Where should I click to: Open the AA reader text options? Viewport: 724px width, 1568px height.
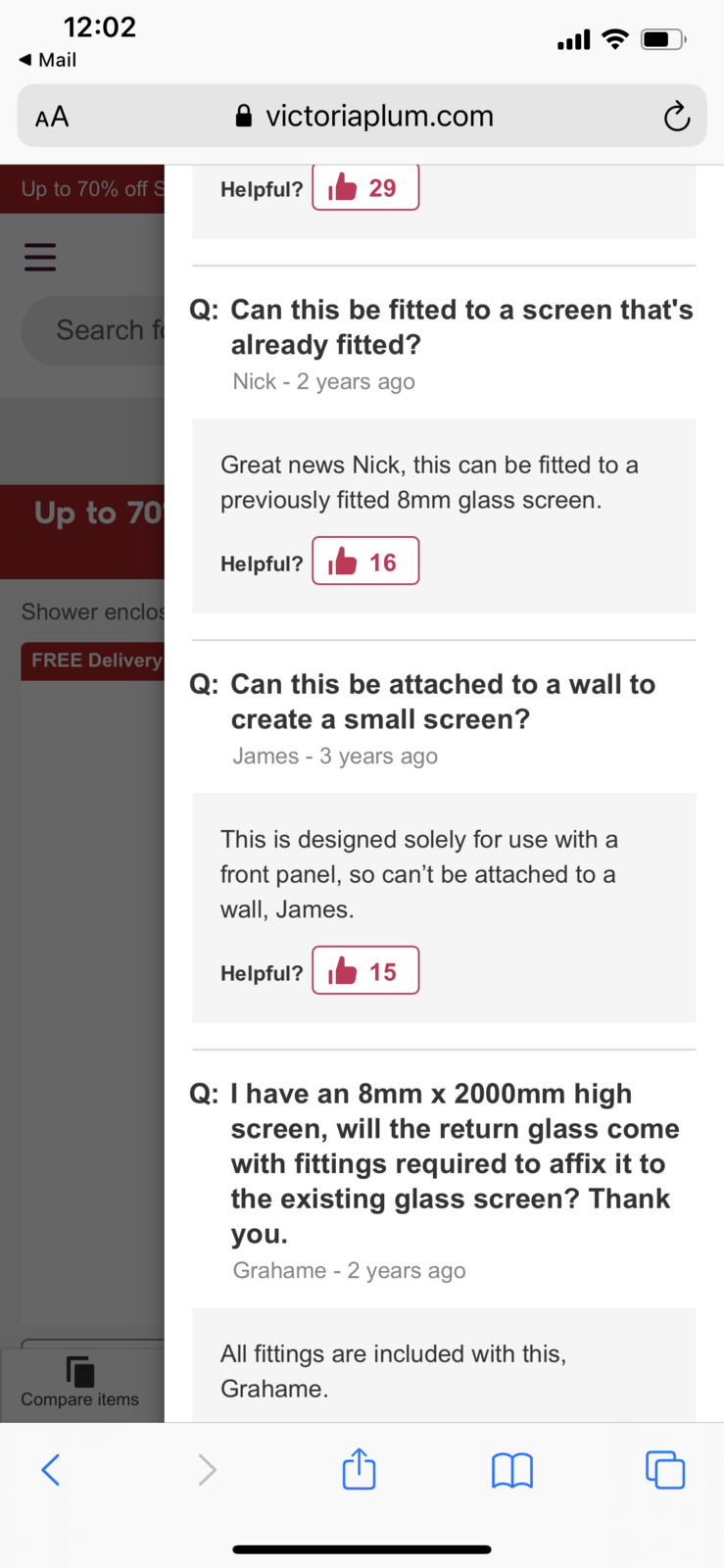coord(52,118)
